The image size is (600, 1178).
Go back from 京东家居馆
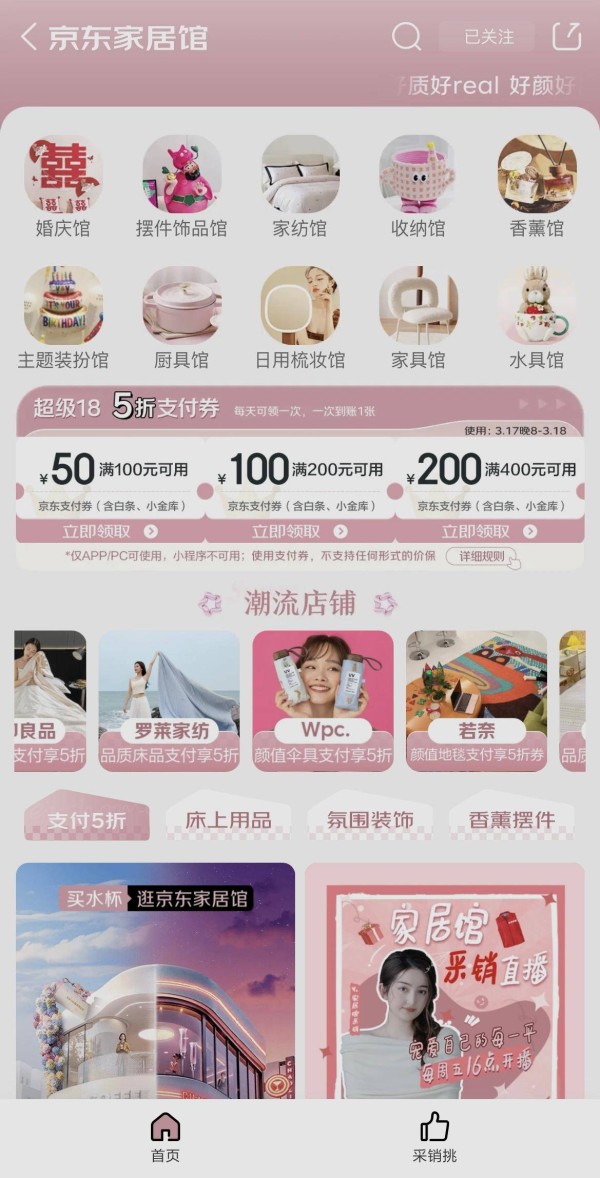click(29, 38)
